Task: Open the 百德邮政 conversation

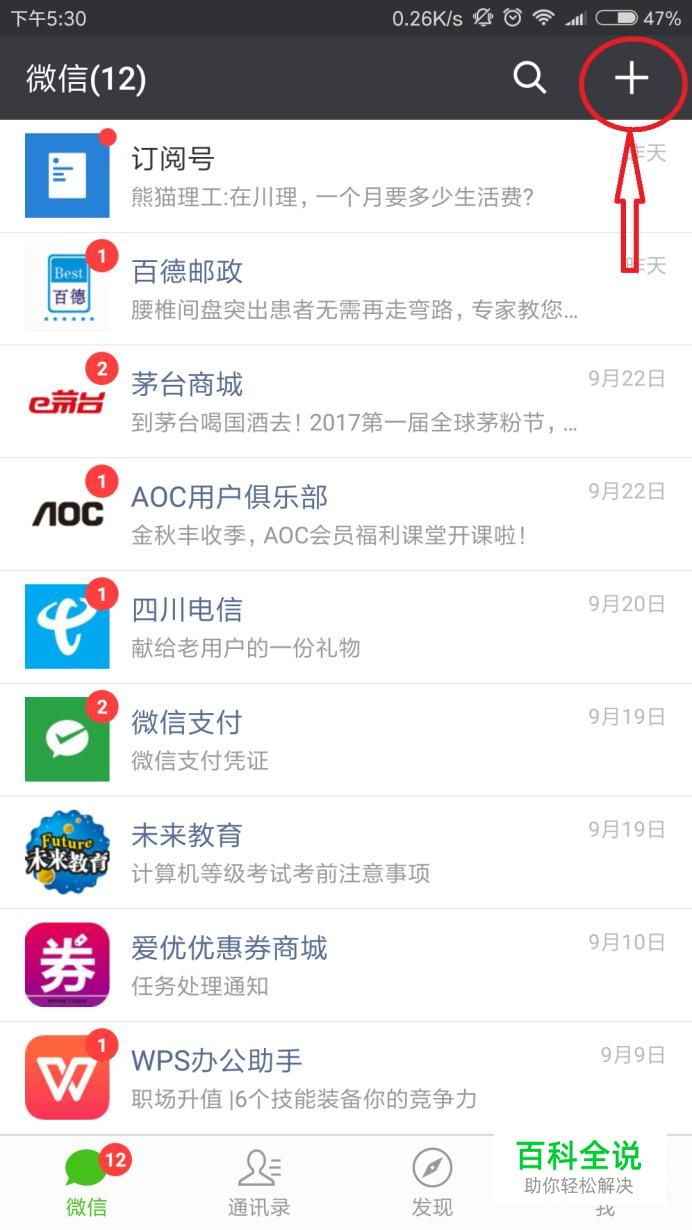Action: click(346, 289)
